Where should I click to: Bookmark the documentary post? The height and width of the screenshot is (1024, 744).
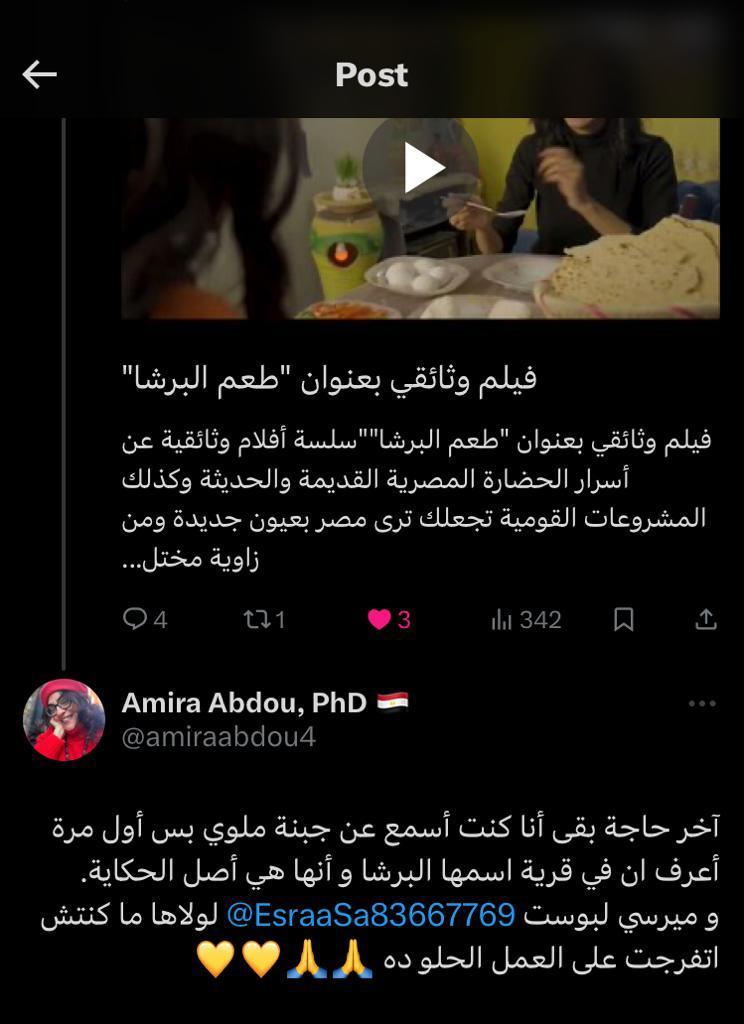tap(623, 620)
